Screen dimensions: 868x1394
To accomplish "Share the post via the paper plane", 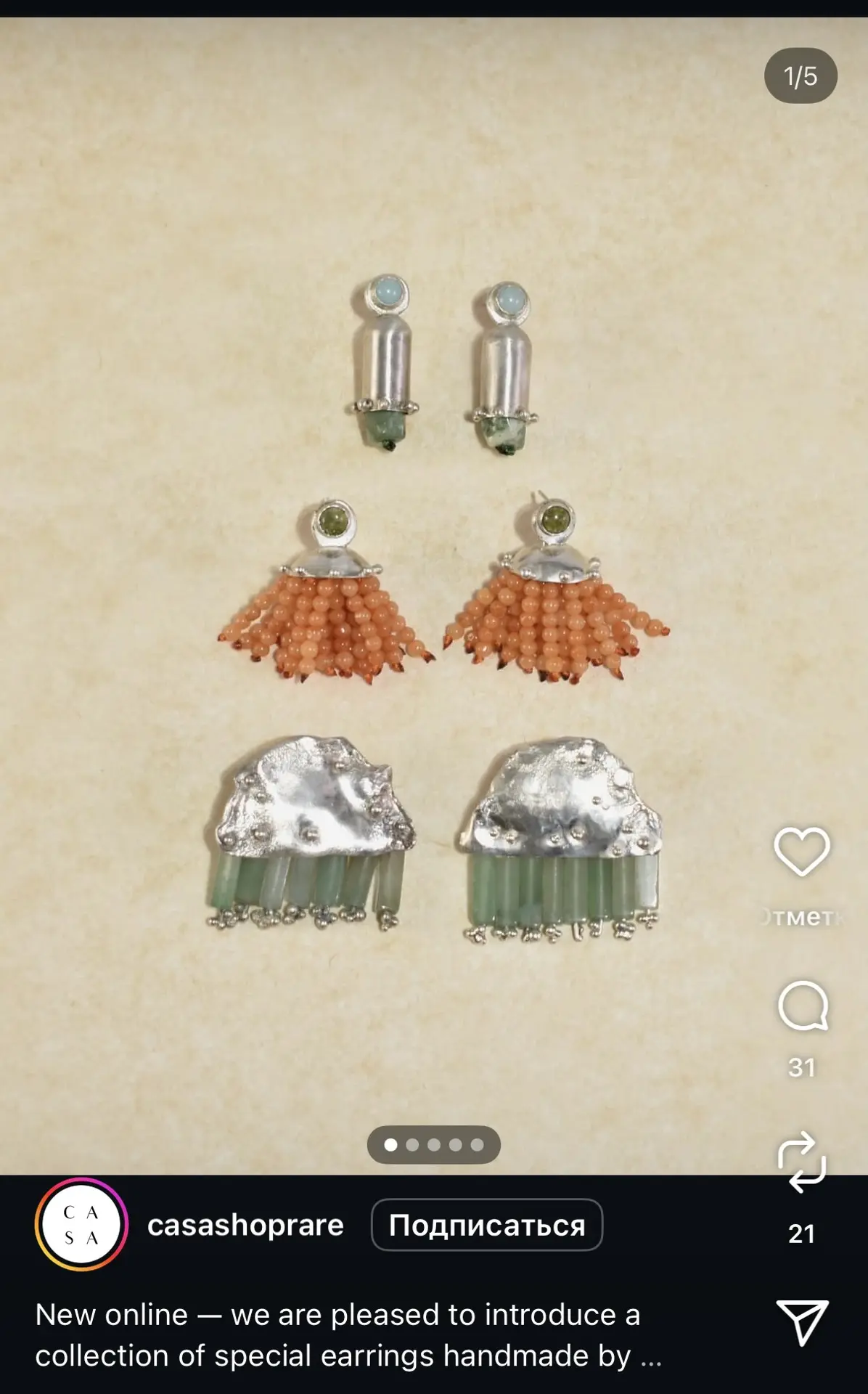I will (803, 1321).
